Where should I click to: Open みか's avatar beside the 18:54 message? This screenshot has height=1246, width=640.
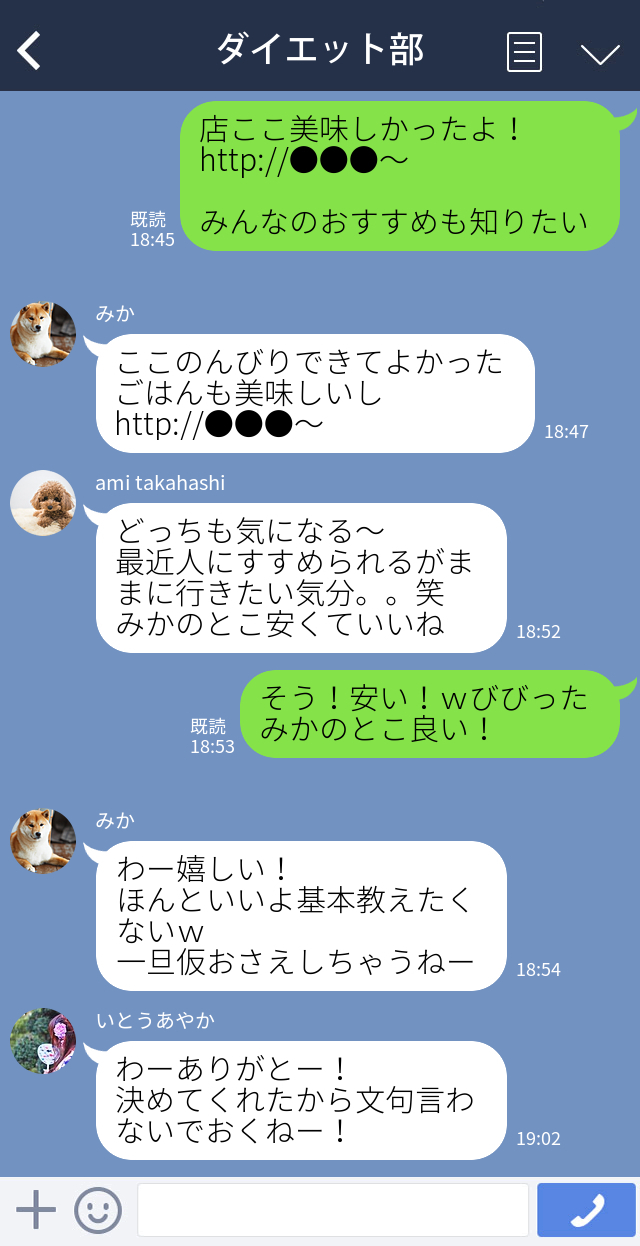pos(43,841)
